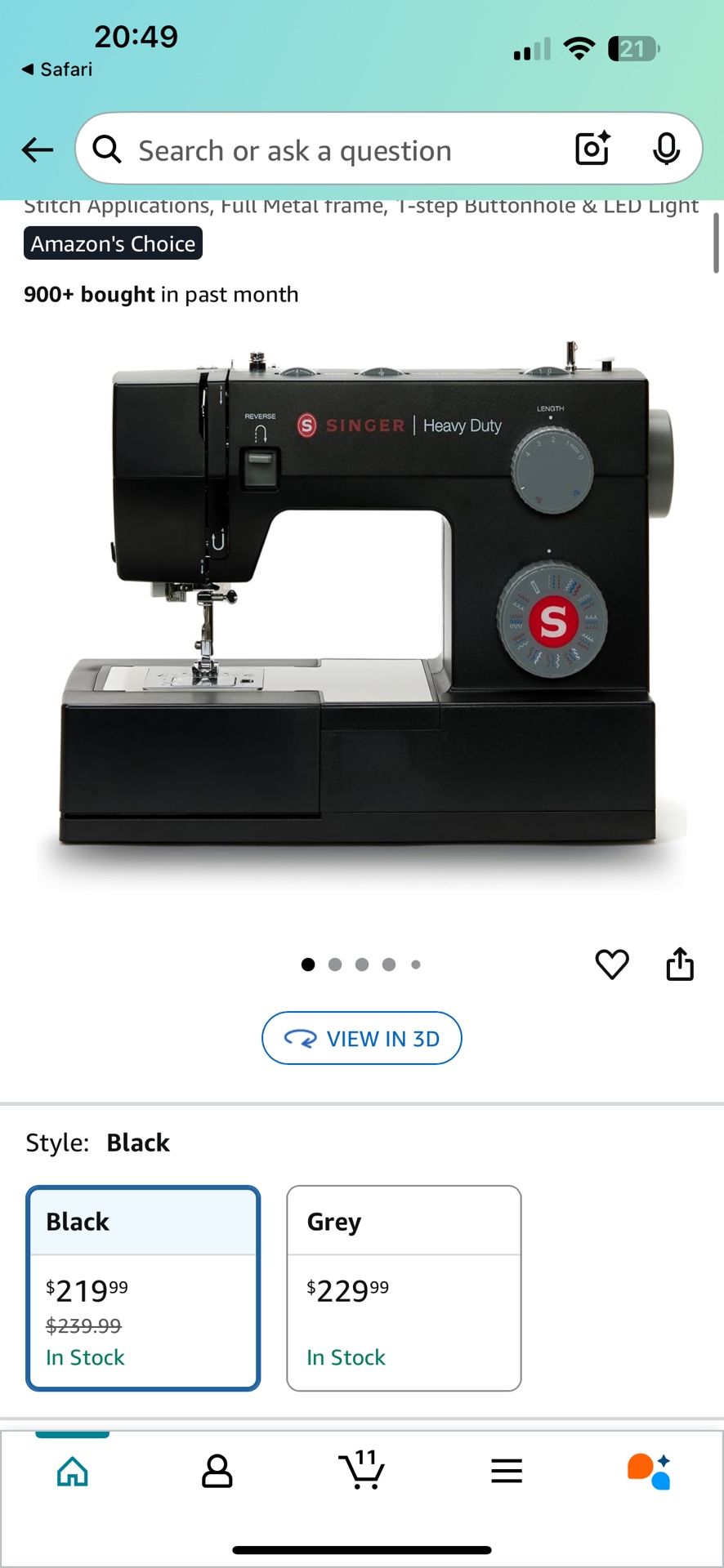Screen dimensions: 724x1568
Task: Choose the Grey style at $229.99
Action: point(404,1288)
